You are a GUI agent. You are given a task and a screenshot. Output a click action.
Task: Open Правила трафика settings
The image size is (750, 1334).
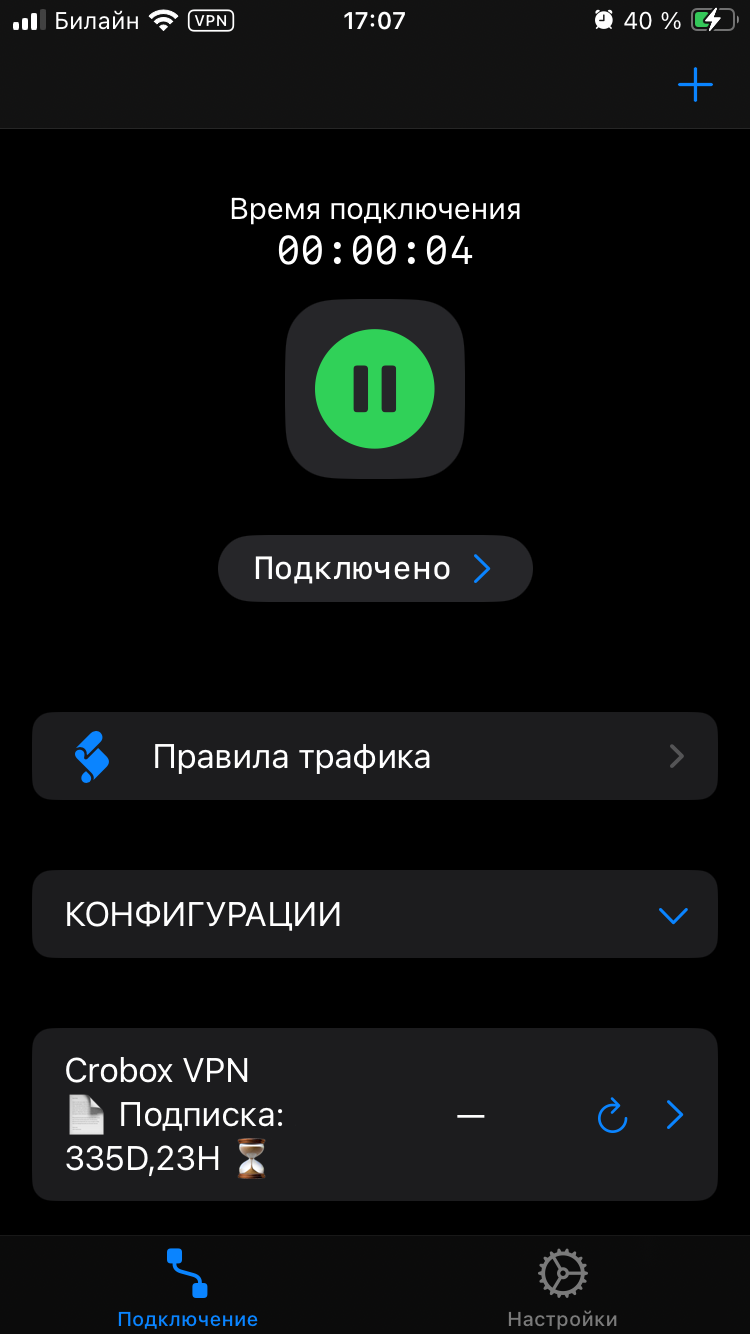(x=375, y=756)
